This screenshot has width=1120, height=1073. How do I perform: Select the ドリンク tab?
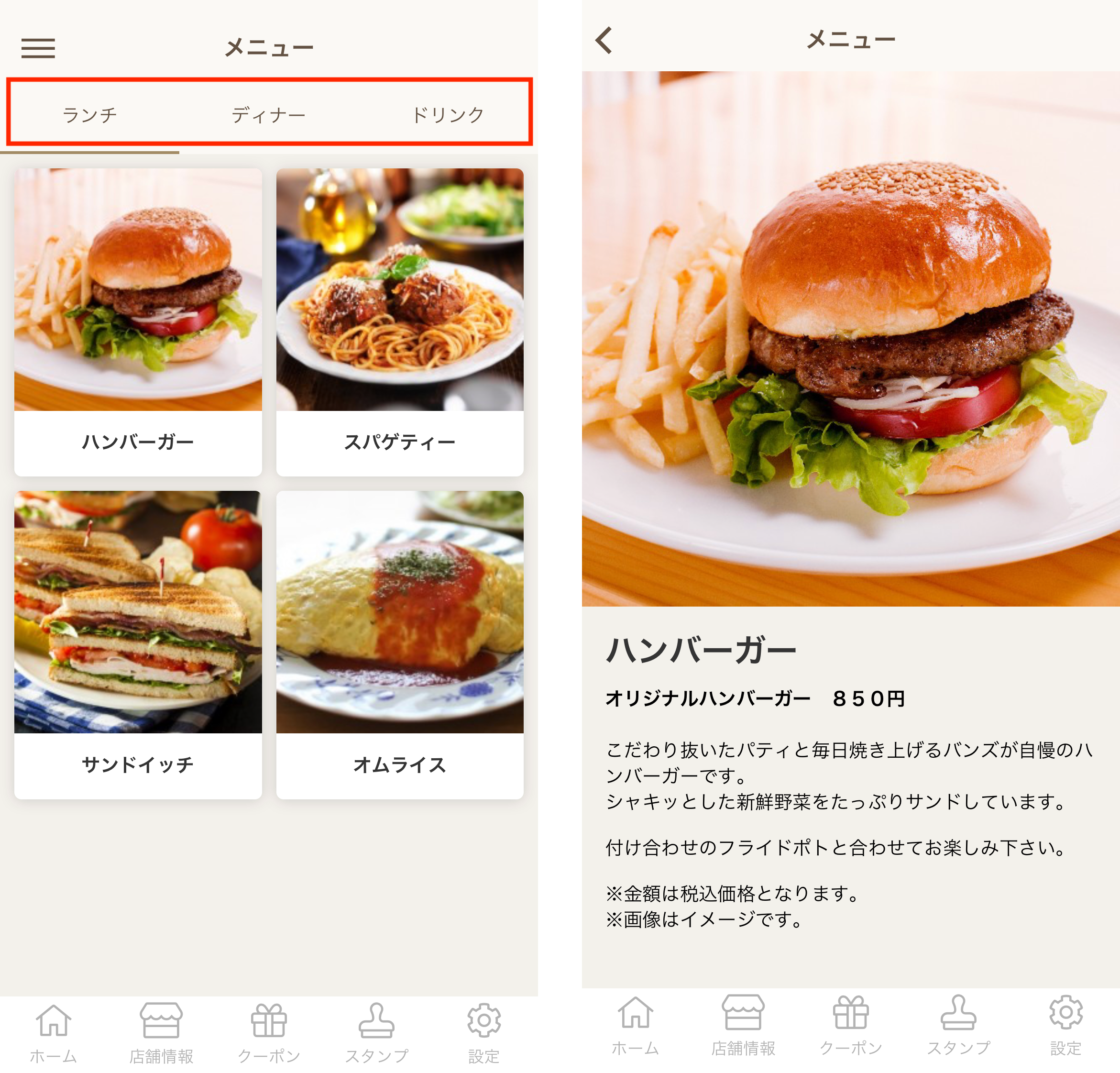(448, 115)
